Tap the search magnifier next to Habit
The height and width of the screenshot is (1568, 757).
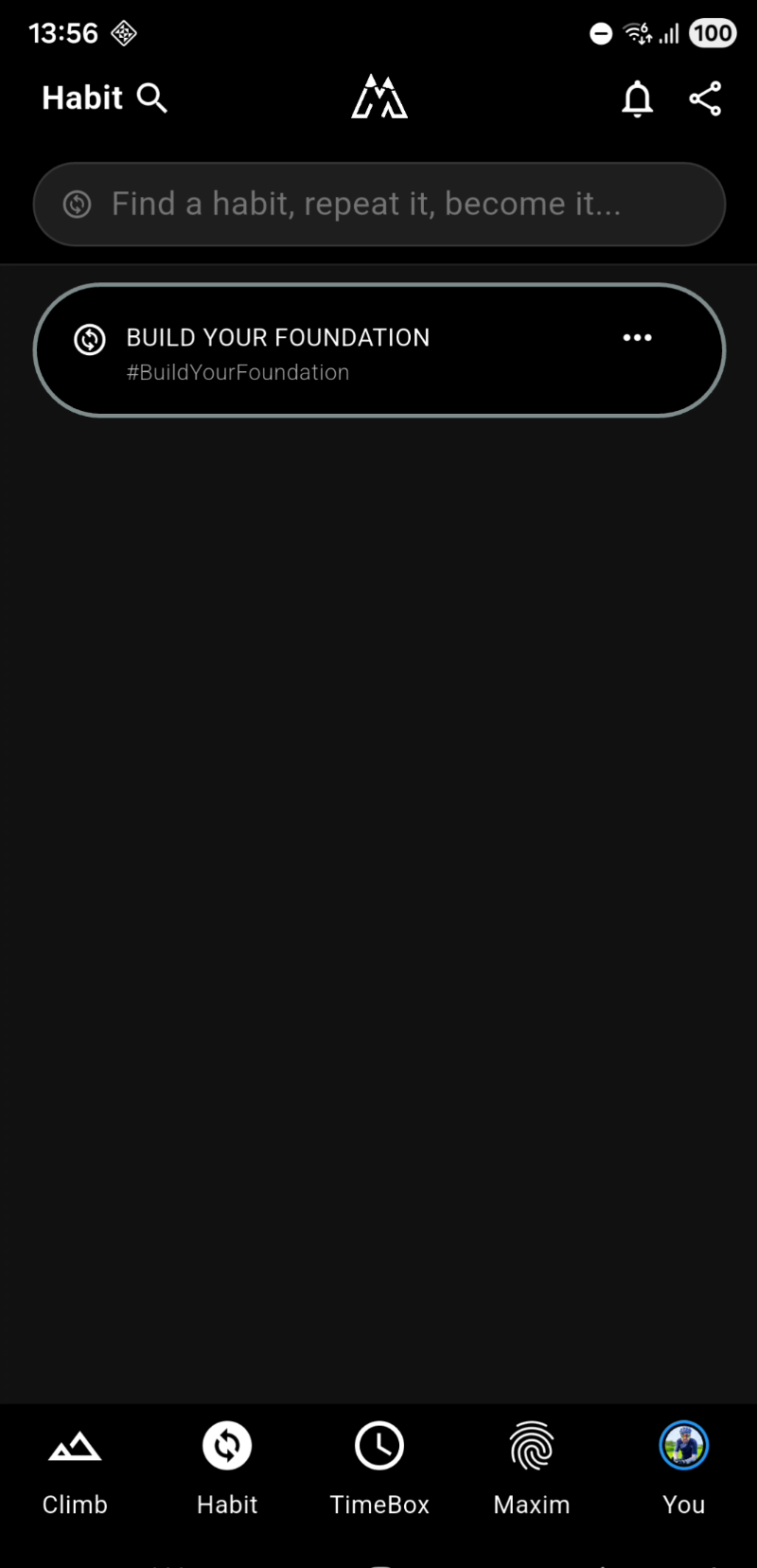(152, 98)
